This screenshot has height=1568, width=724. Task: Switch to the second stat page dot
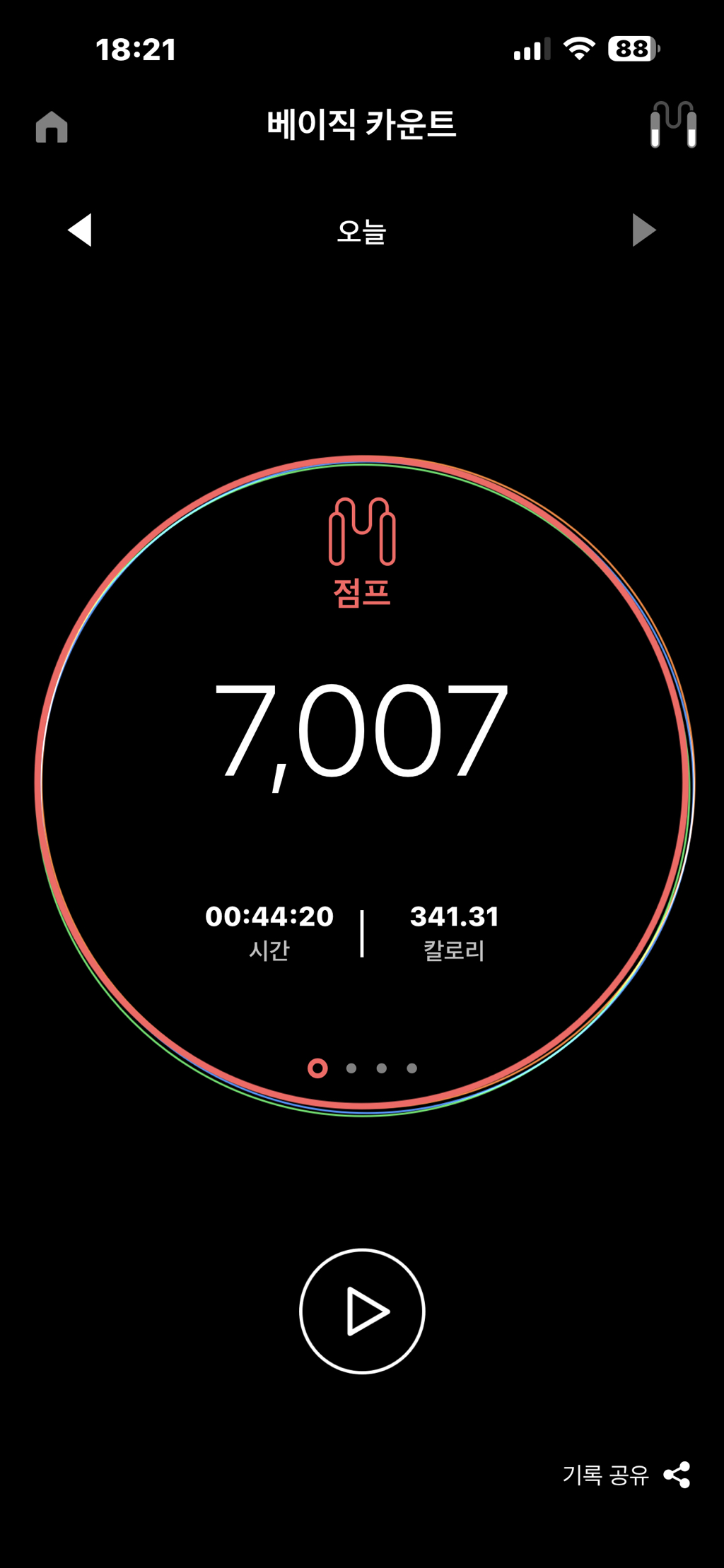(350, 1069)
